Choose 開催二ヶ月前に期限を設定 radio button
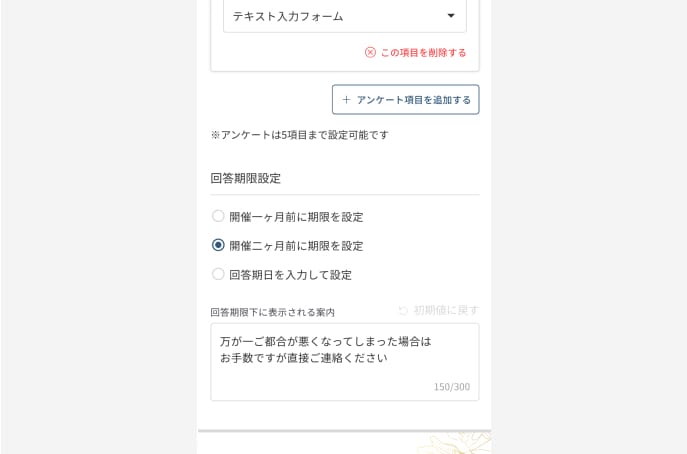The image size is (687, 454). 218,245
